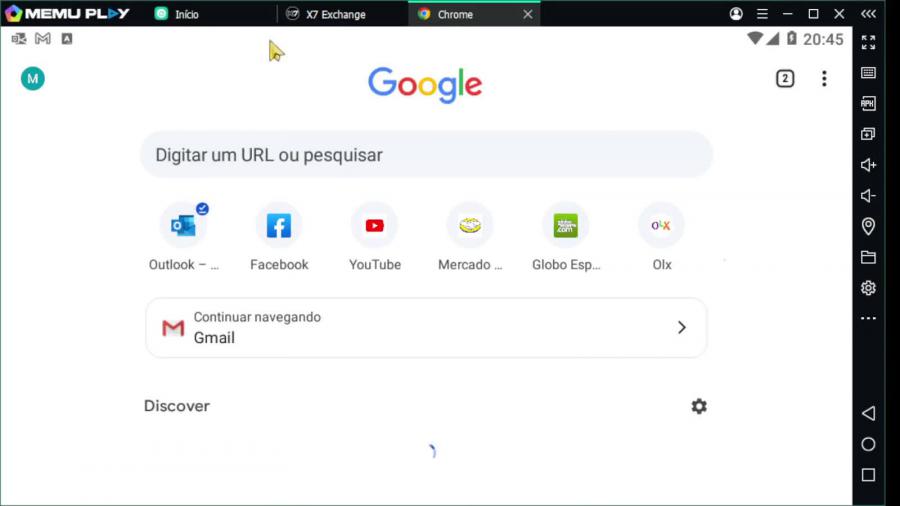Viewport: 900px width, 506px height.
Task: Open Chrome's three-dot overflow menu
Action: (824, 79)
